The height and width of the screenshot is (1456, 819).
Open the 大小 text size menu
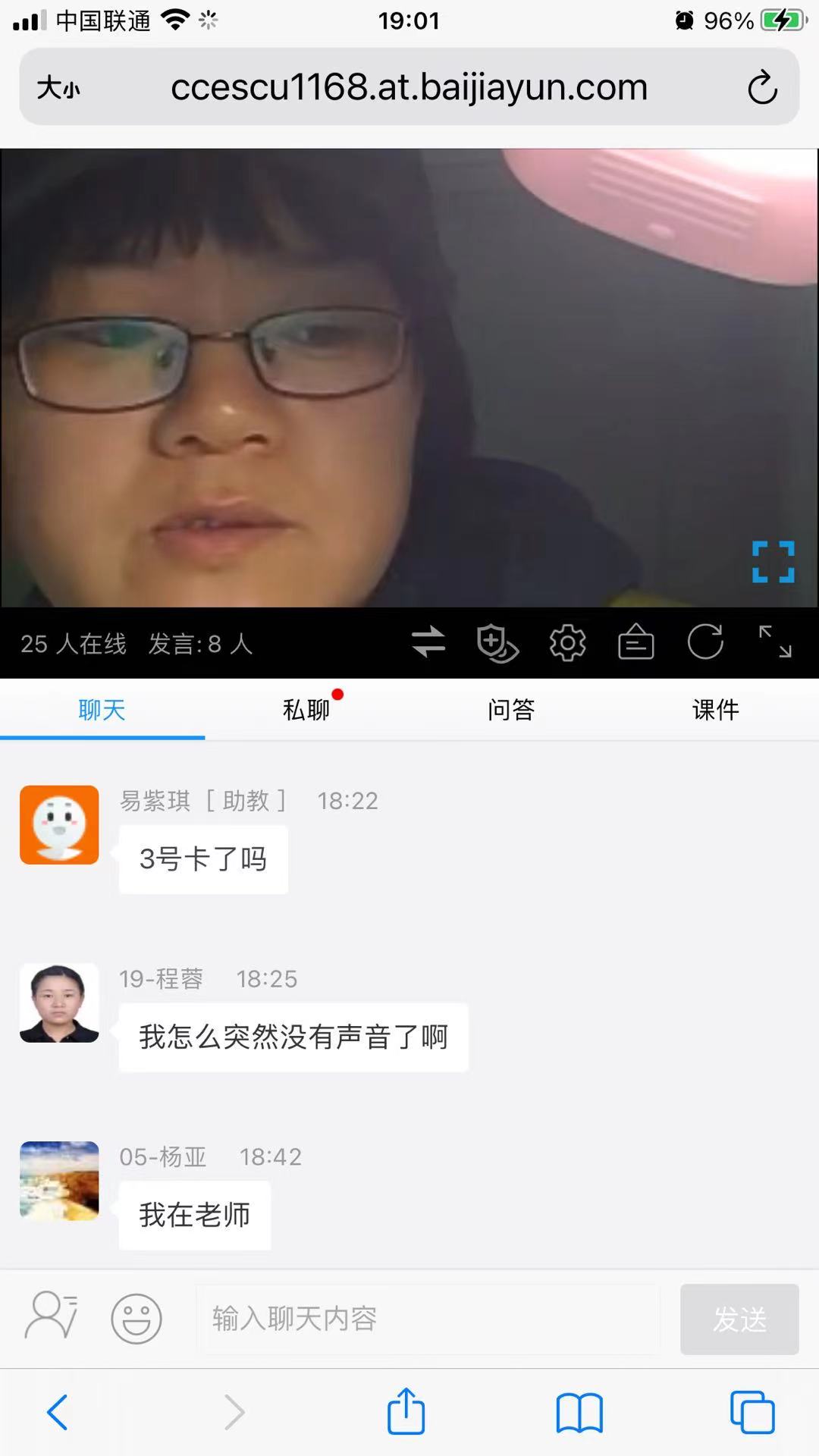[x=58, y=88]
